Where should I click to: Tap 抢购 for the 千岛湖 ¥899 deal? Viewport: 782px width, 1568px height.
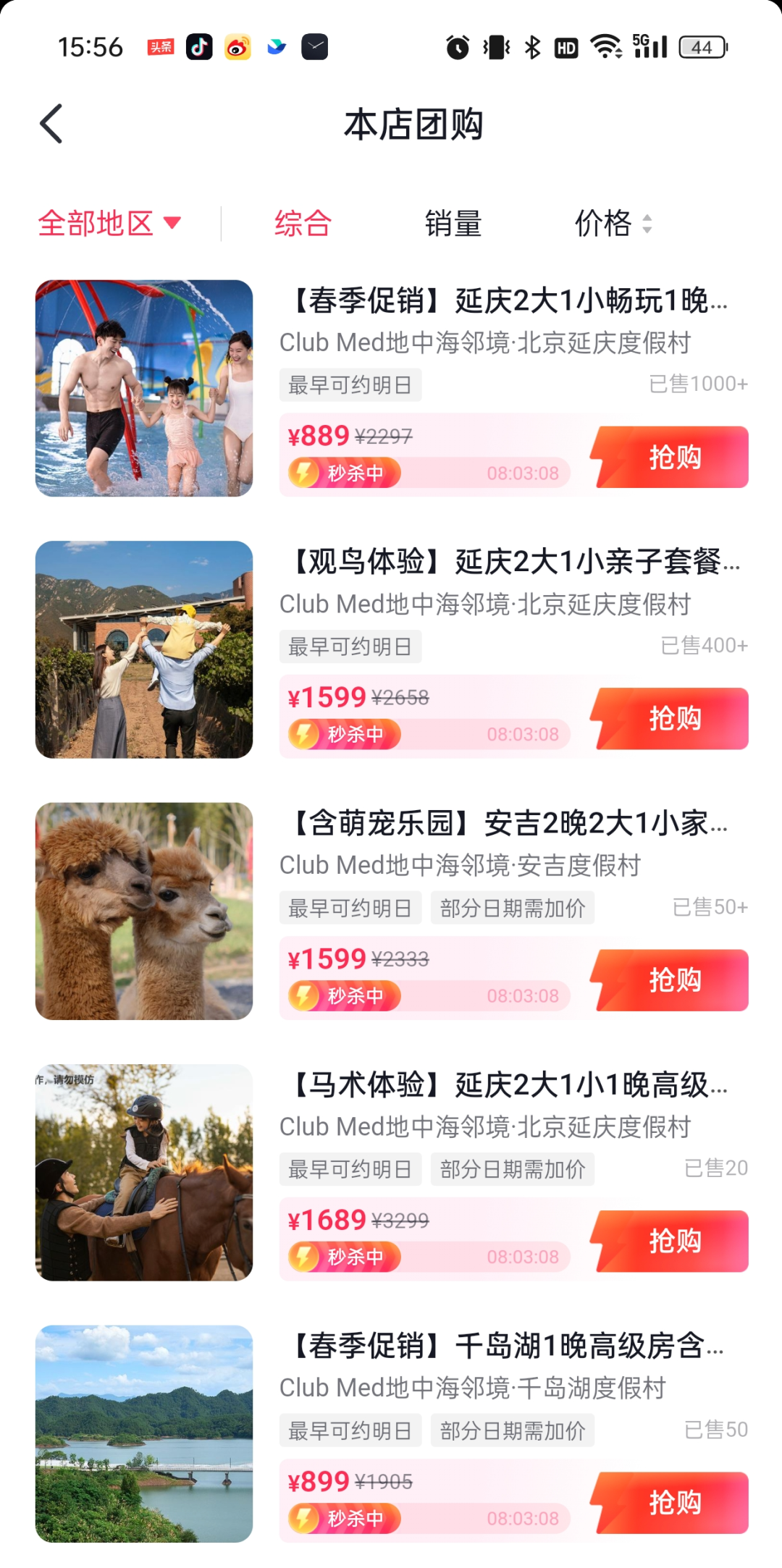coord(670,1502)
